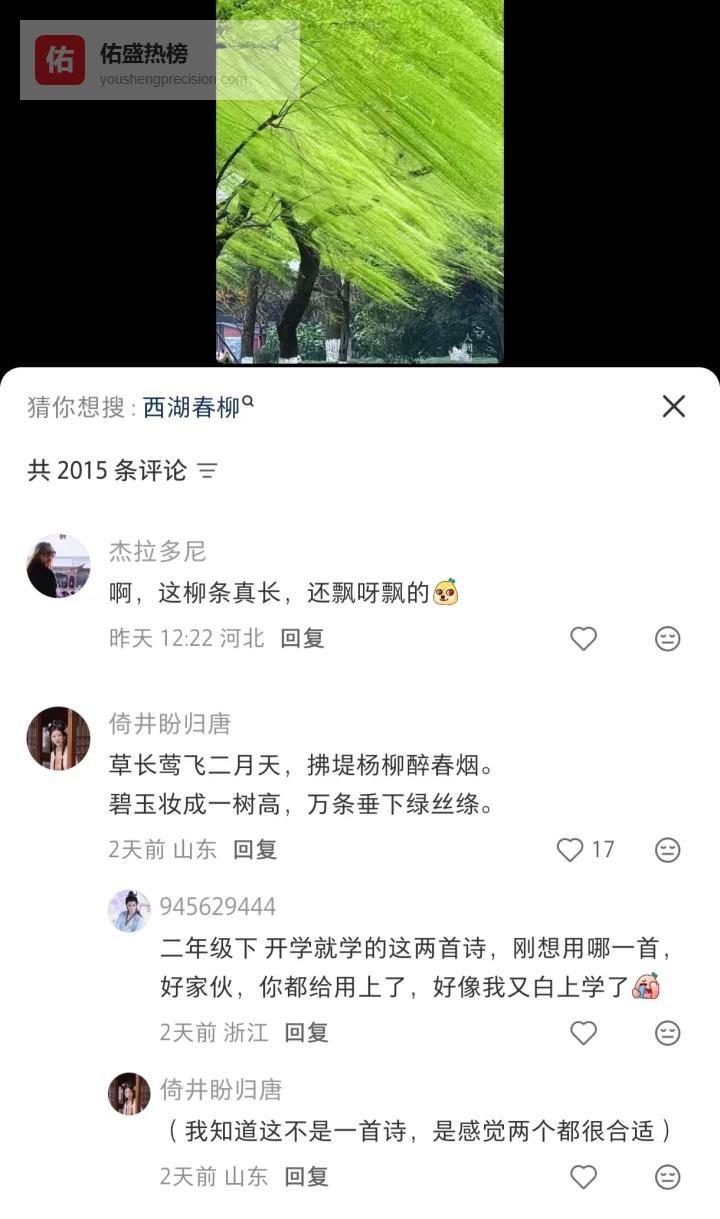Dislike the 草长莺飞 poem comment
Viewport: 720px width, 1219px height.
(x=668, y=849)
